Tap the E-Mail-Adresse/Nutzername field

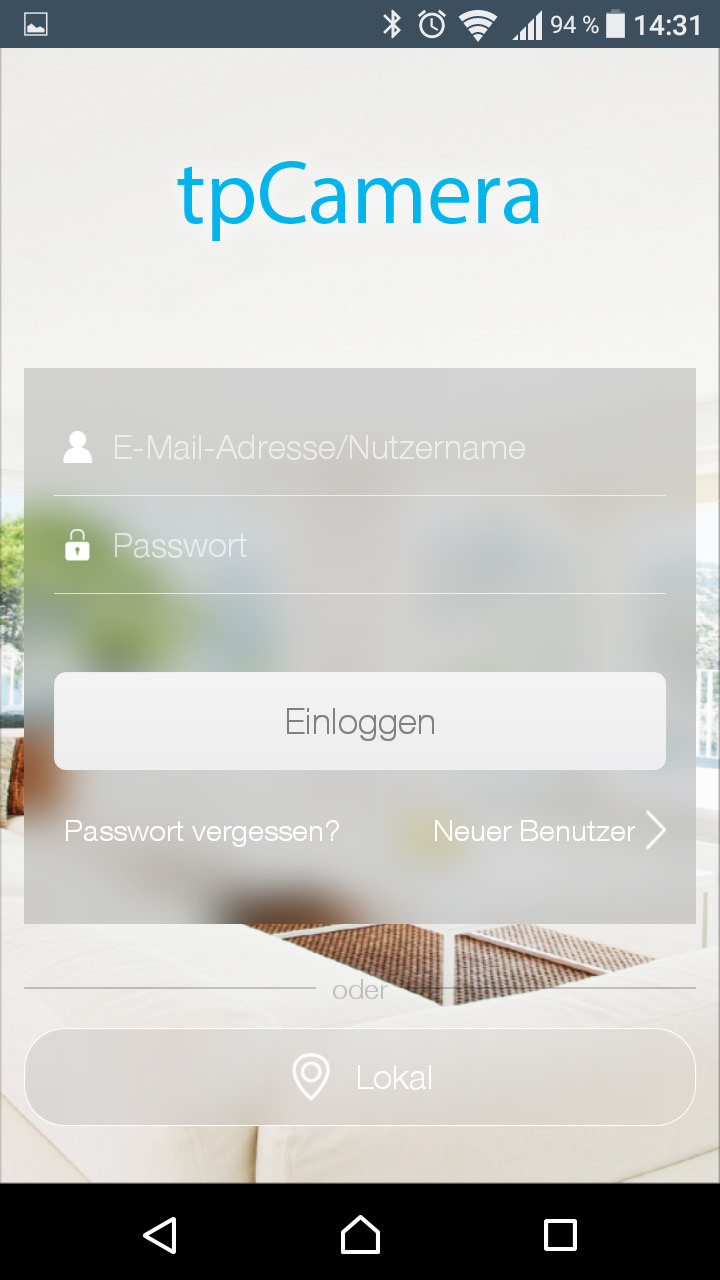[359, 447]
